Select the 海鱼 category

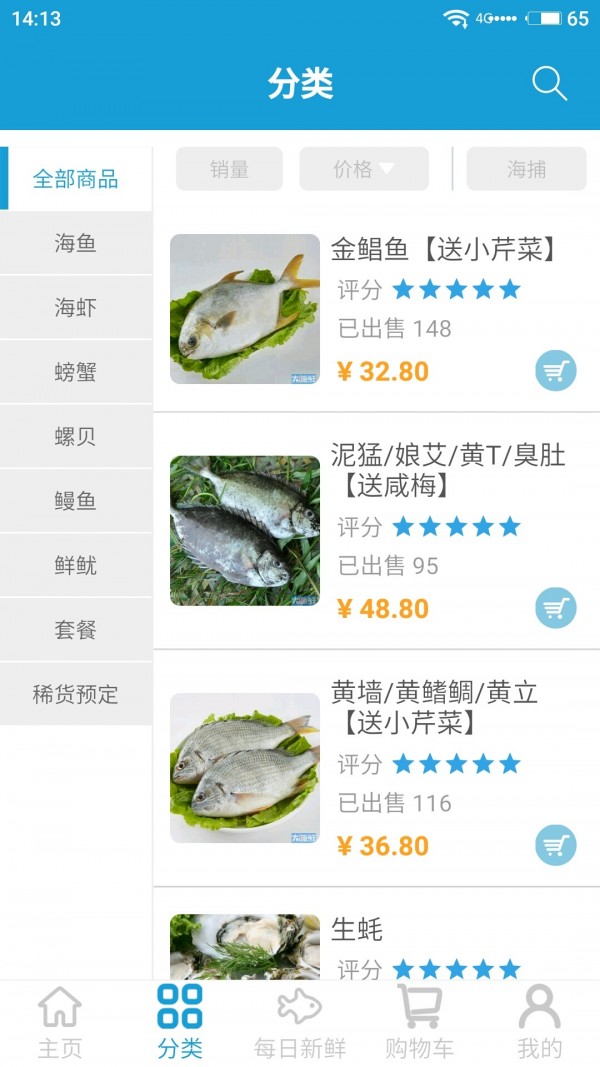coord(76,243)
